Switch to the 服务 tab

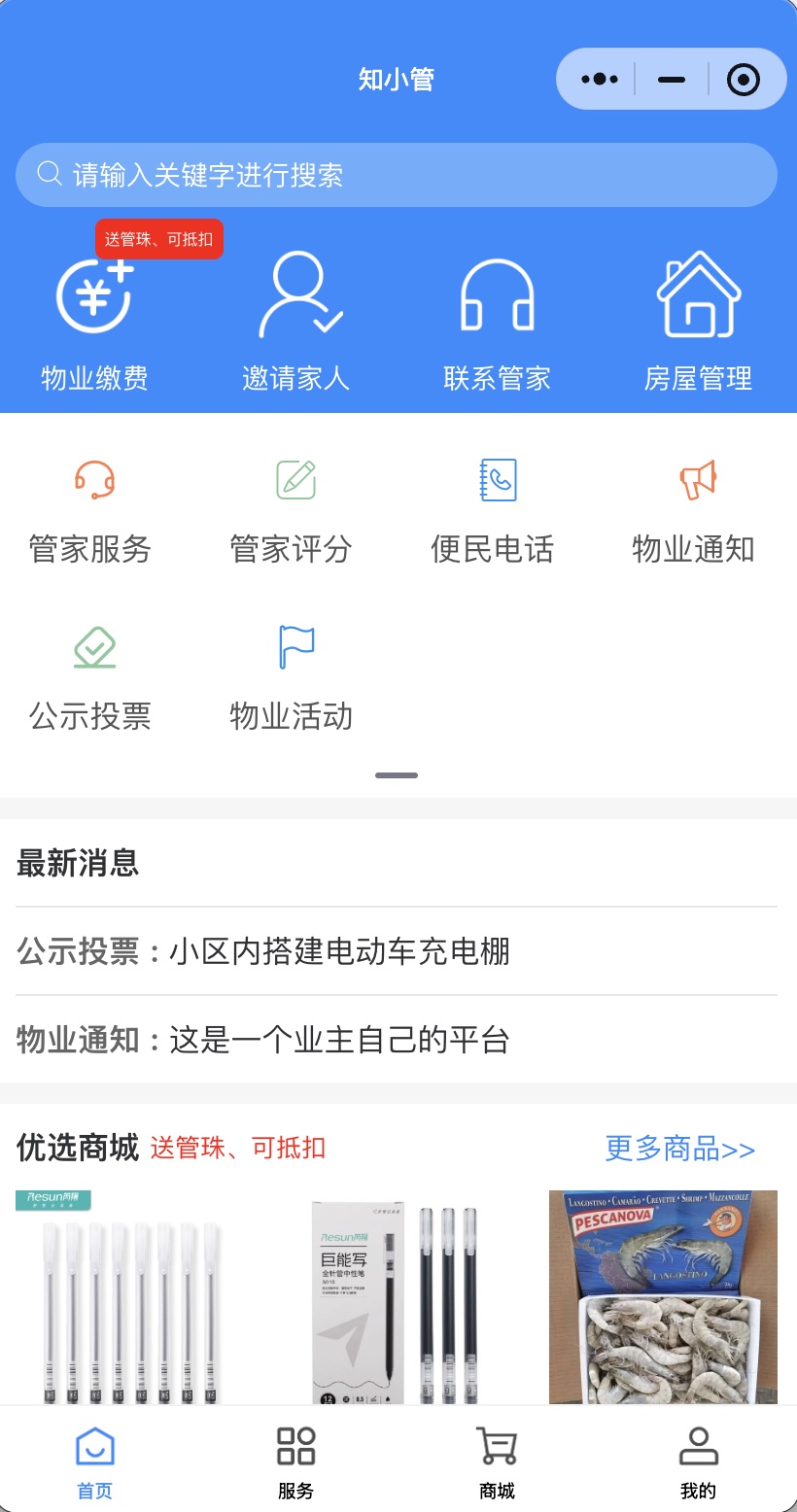(x=295, y=1463)
